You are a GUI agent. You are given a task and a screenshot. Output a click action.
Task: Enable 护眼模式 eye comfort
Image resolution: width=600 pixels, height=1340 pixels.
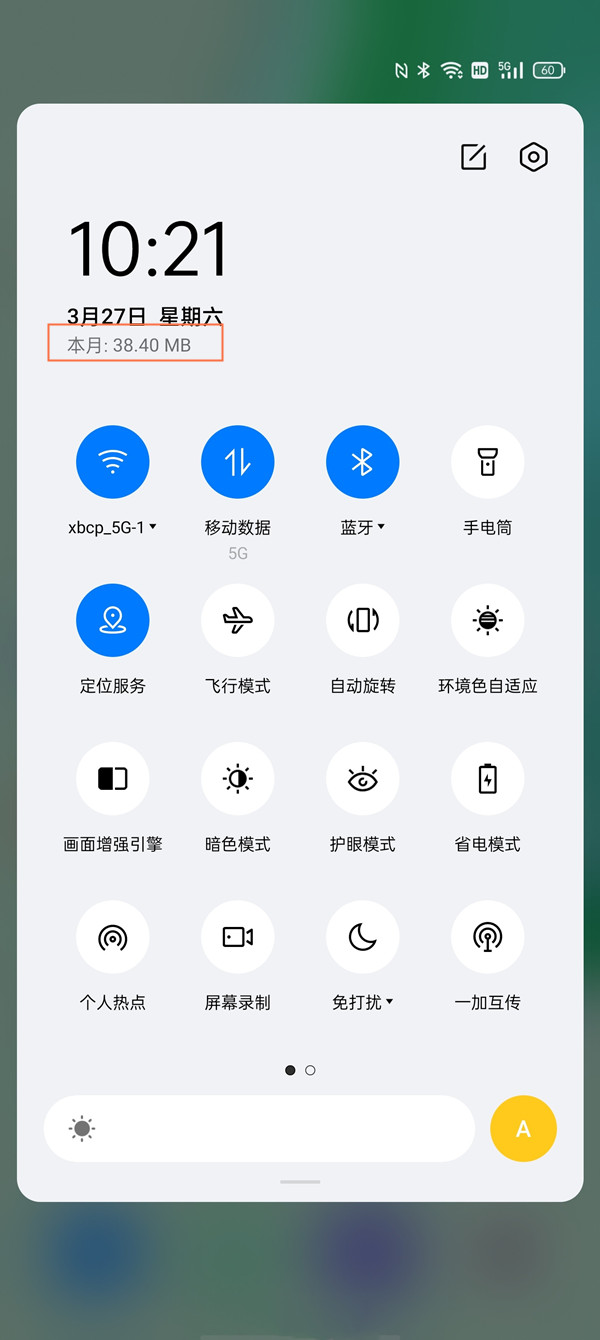tap(363, 779)
